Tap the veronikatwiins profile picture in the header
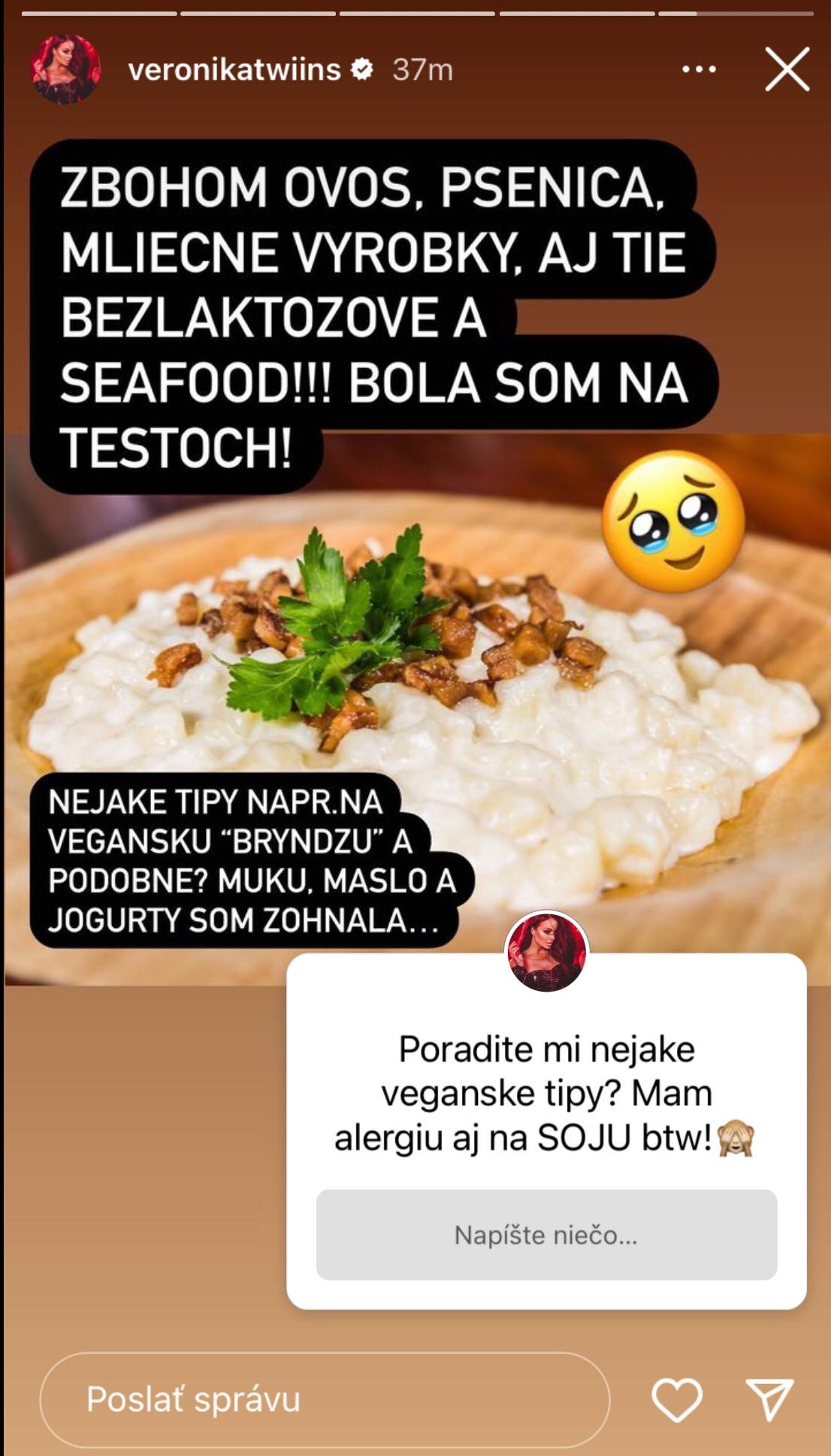831x1456 pixels. [66, 69]
